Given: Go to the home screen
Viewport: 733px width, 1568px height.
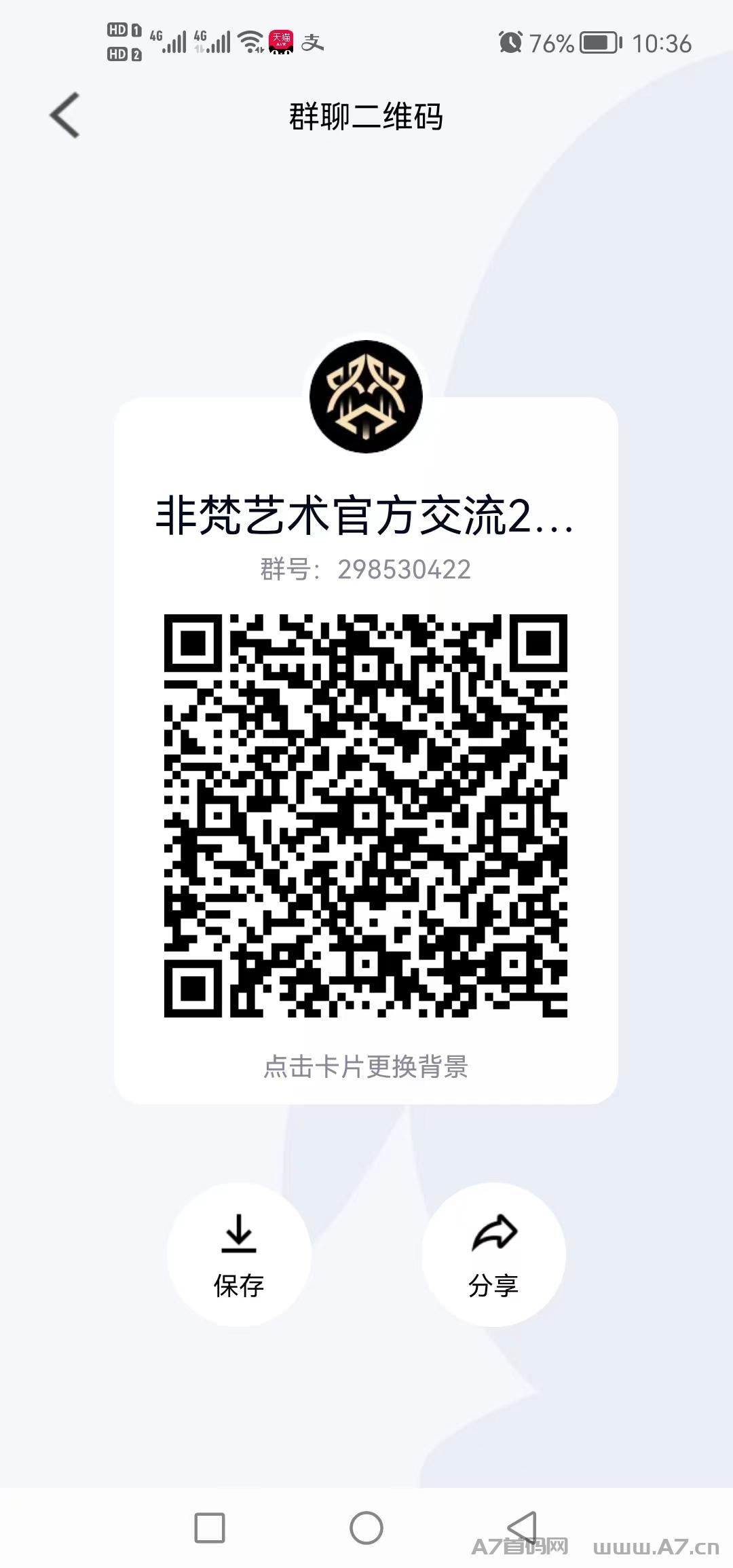Looking at the screenshot, I should [x=366, y=1528].
